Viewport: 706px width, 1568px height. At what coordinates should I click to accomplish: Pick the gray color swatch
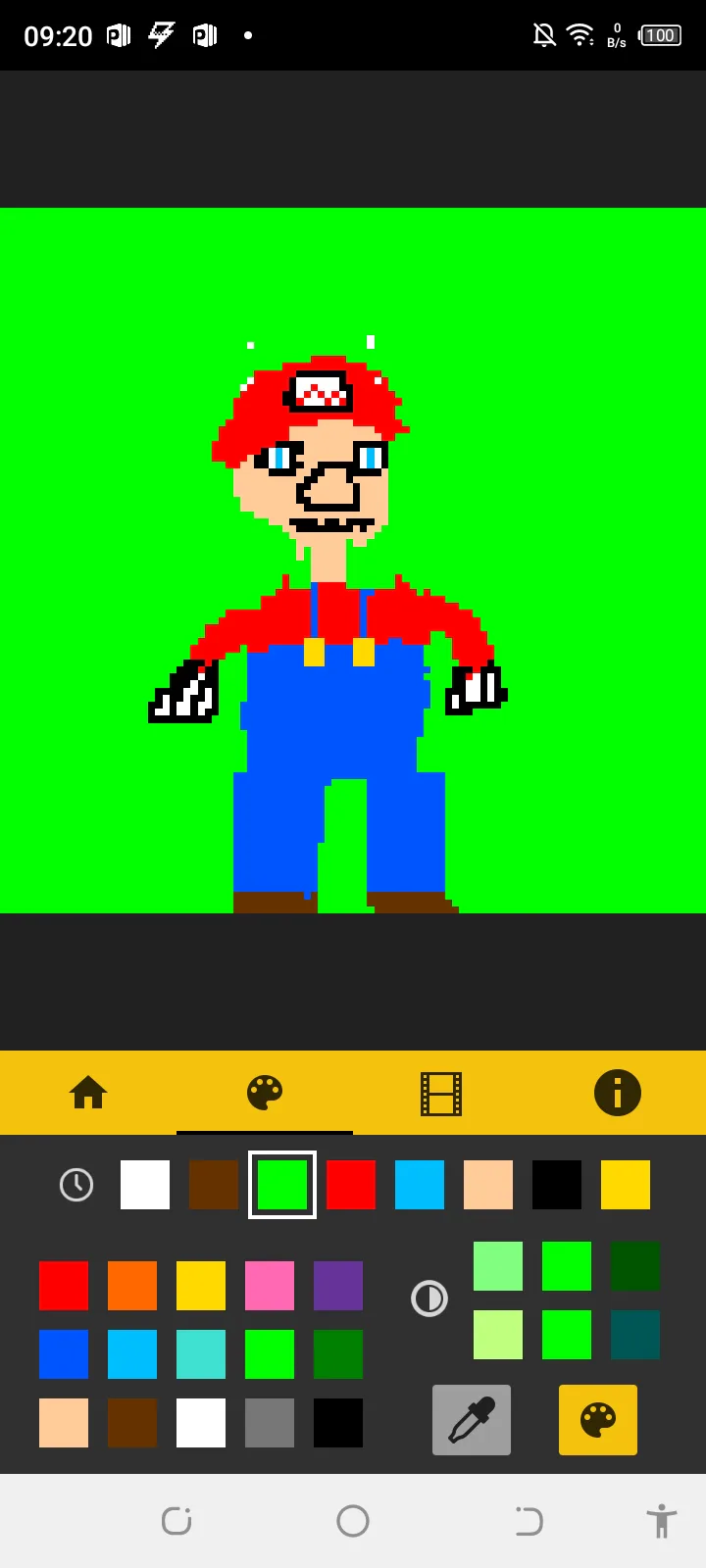270,1423
